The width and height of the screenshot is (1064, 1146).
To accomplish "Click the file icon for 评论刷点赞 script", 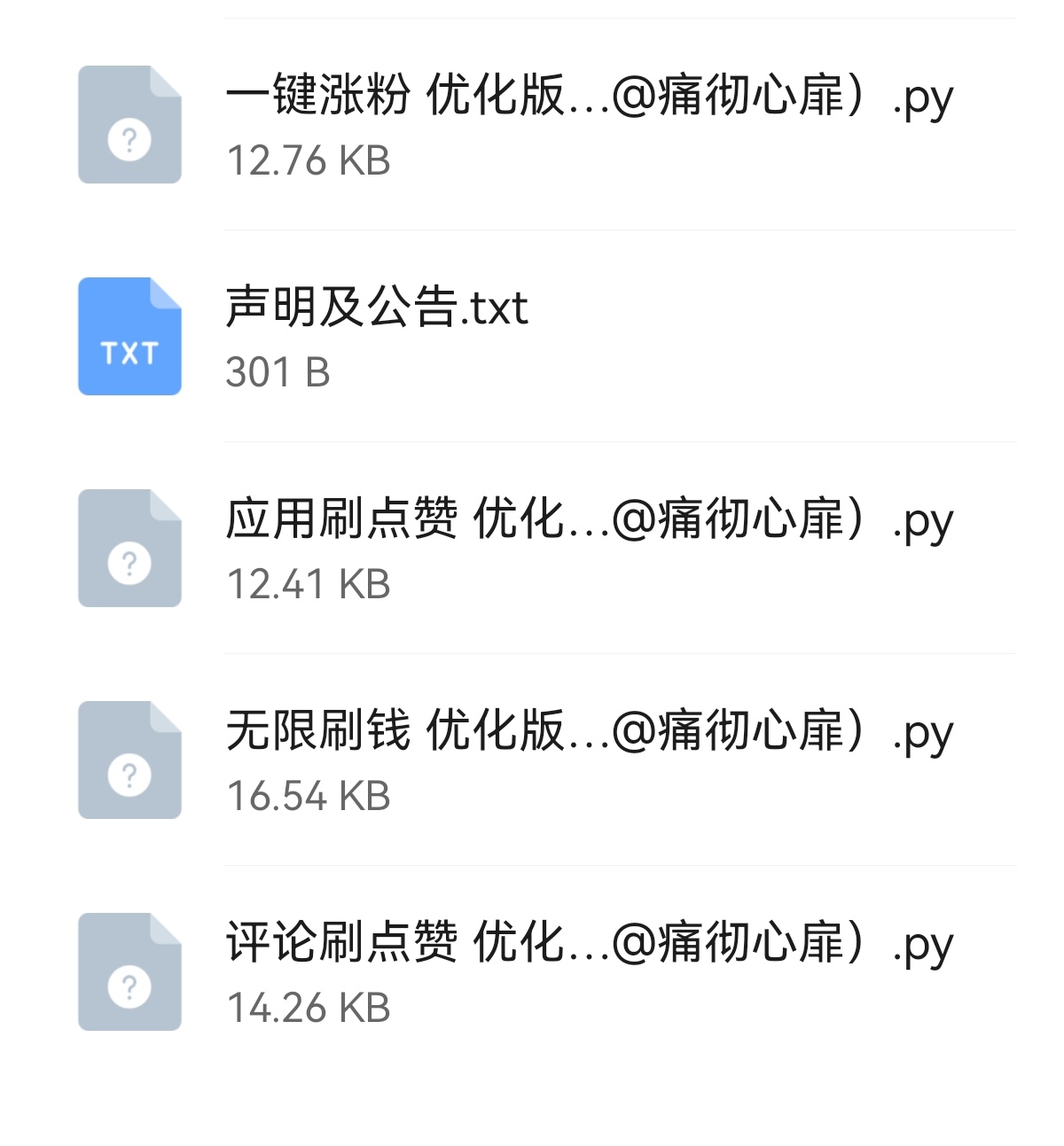I will coord(129,969).
